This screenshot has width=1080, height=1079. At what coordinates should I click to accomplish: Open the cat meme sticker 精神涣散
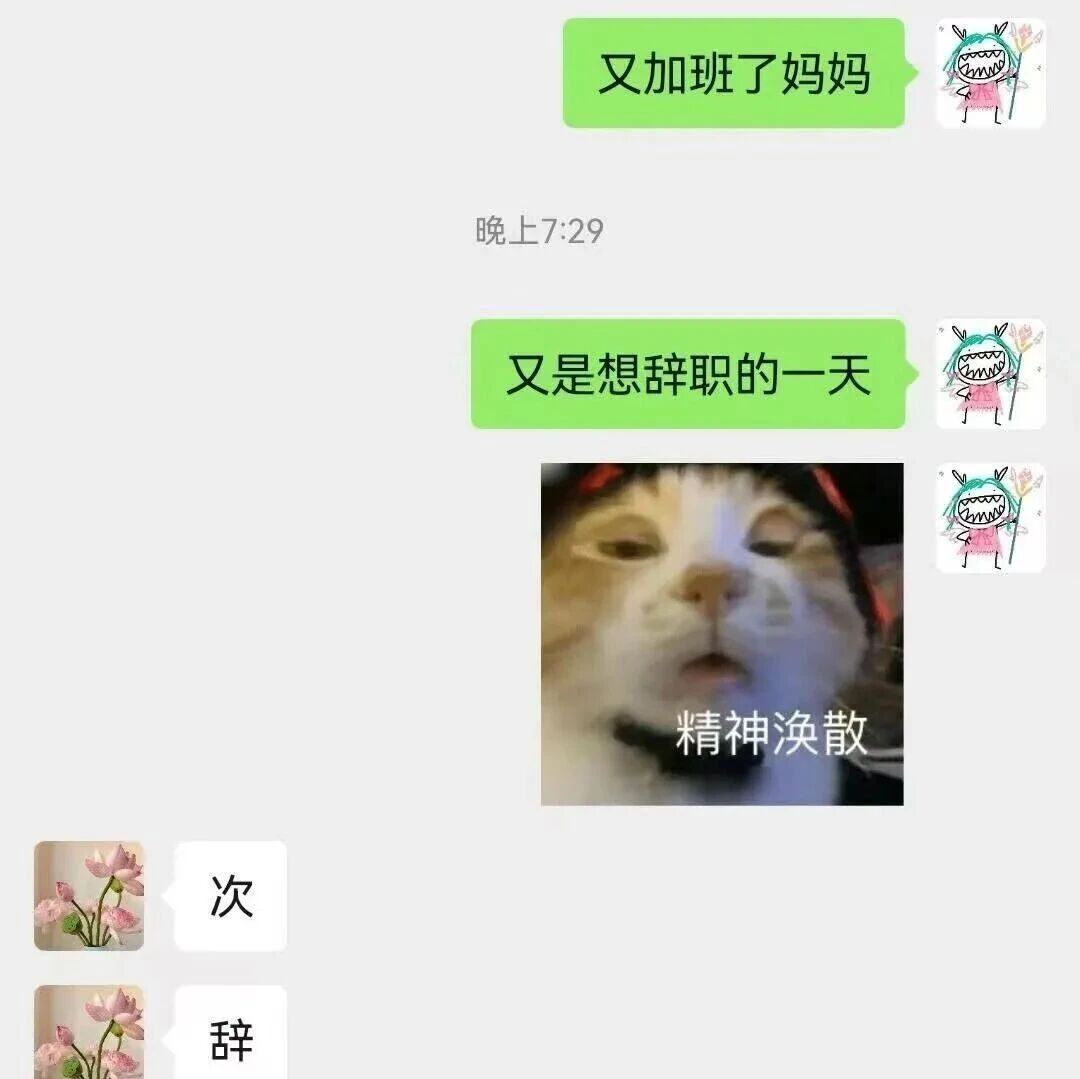tap(721, 634)
